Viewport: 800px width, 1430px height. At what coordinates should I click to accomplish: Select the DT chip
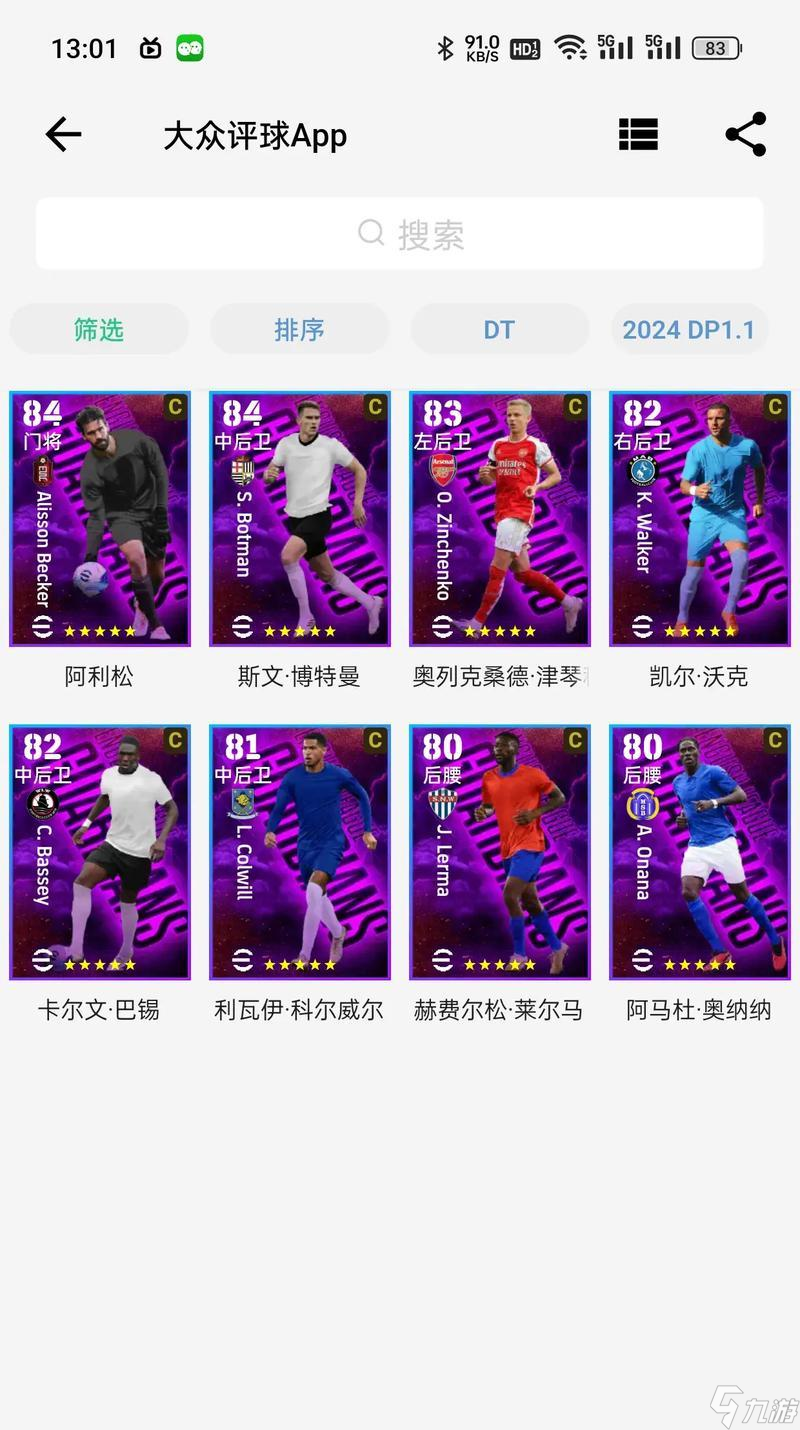point(499,329)
